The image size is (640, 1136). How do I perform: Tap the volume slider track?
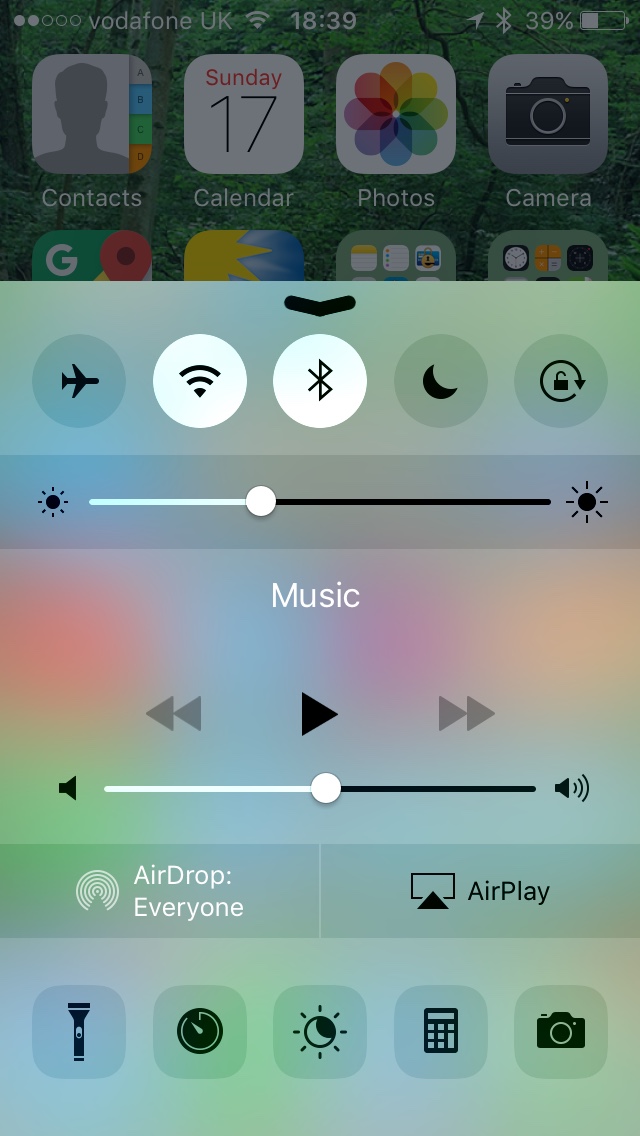320,788
